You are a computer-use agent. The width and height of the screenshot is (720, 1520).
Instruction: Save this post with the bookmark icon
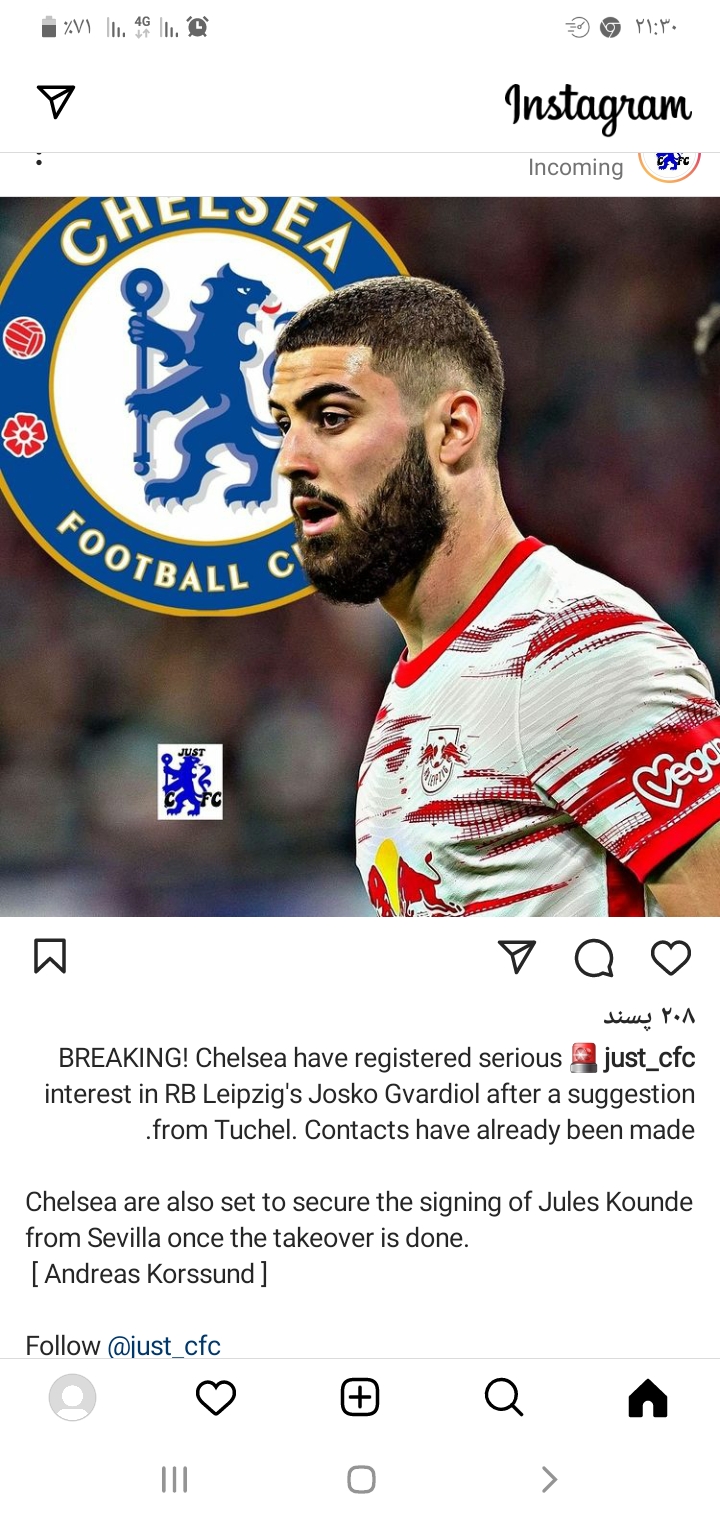50,956
